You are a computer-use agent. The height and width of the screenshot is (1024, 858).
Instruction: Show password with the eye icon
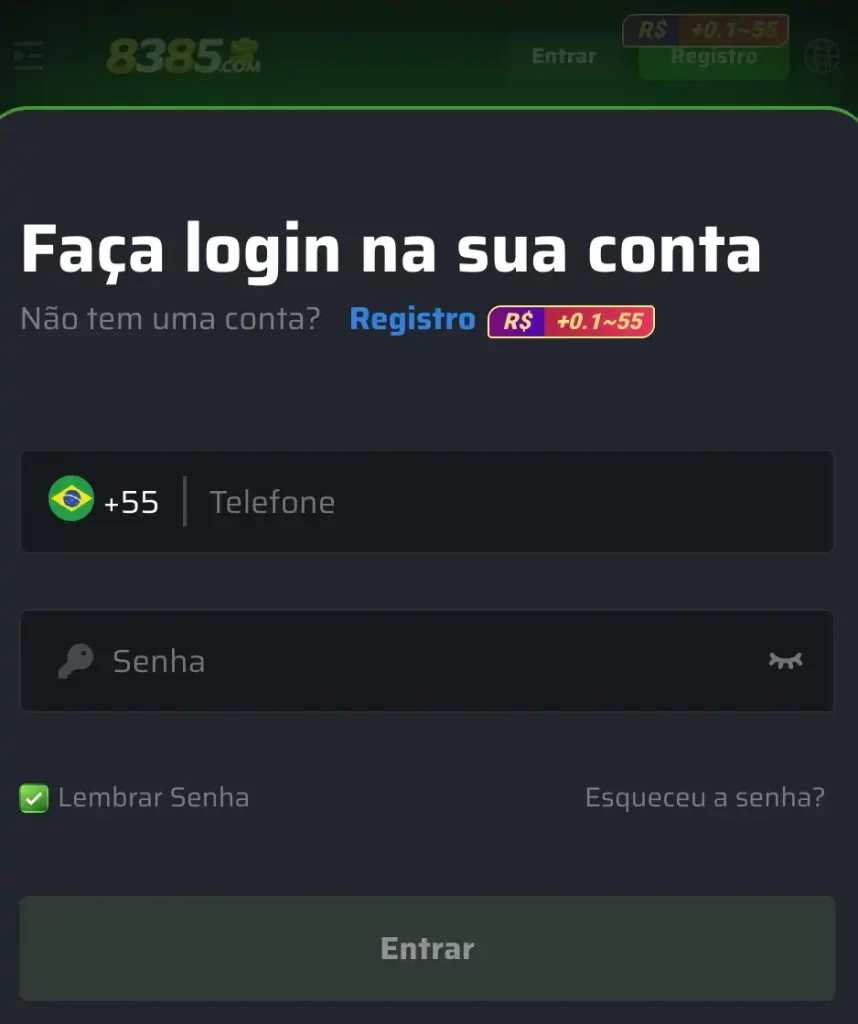785,660
